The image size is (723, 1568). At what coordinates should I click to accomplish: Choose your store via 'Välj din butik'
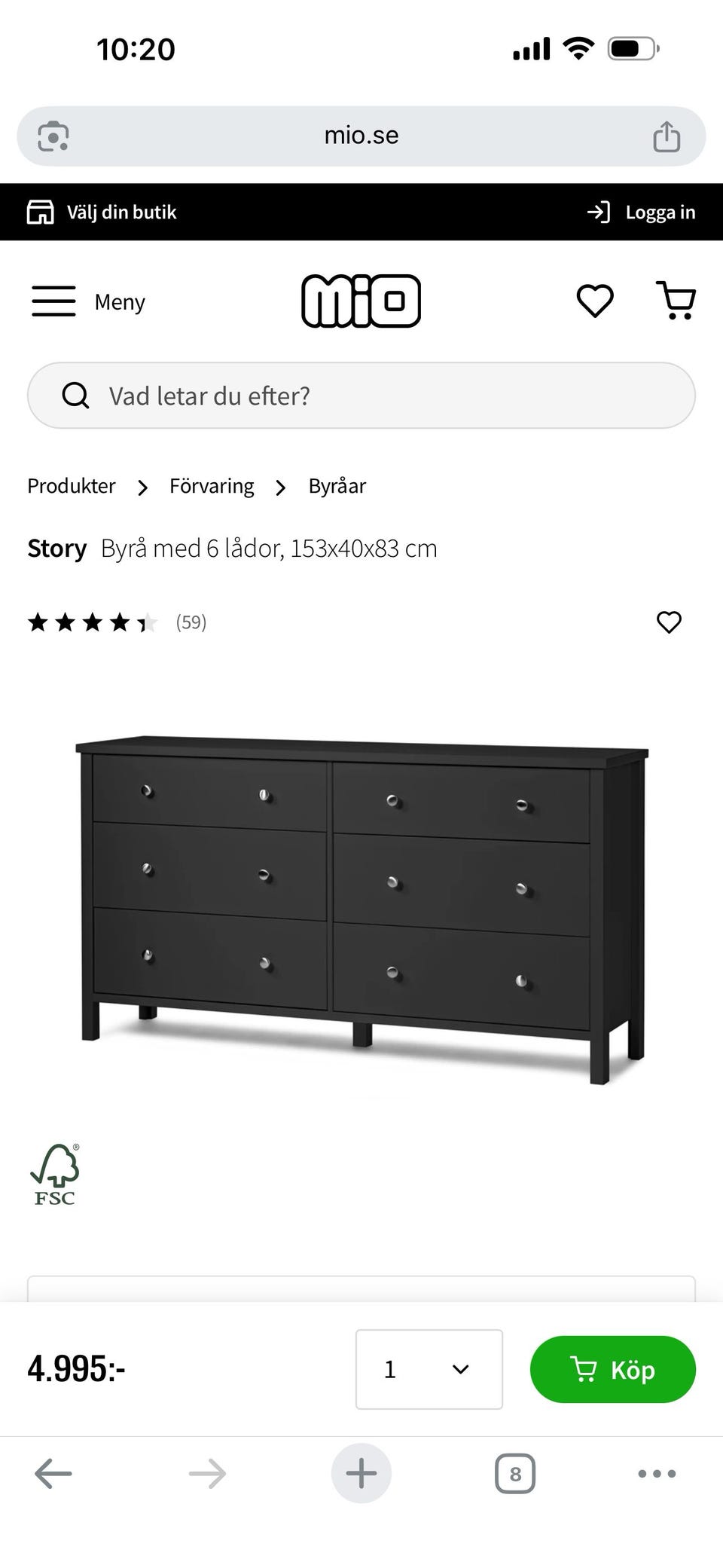coord(102,212)
